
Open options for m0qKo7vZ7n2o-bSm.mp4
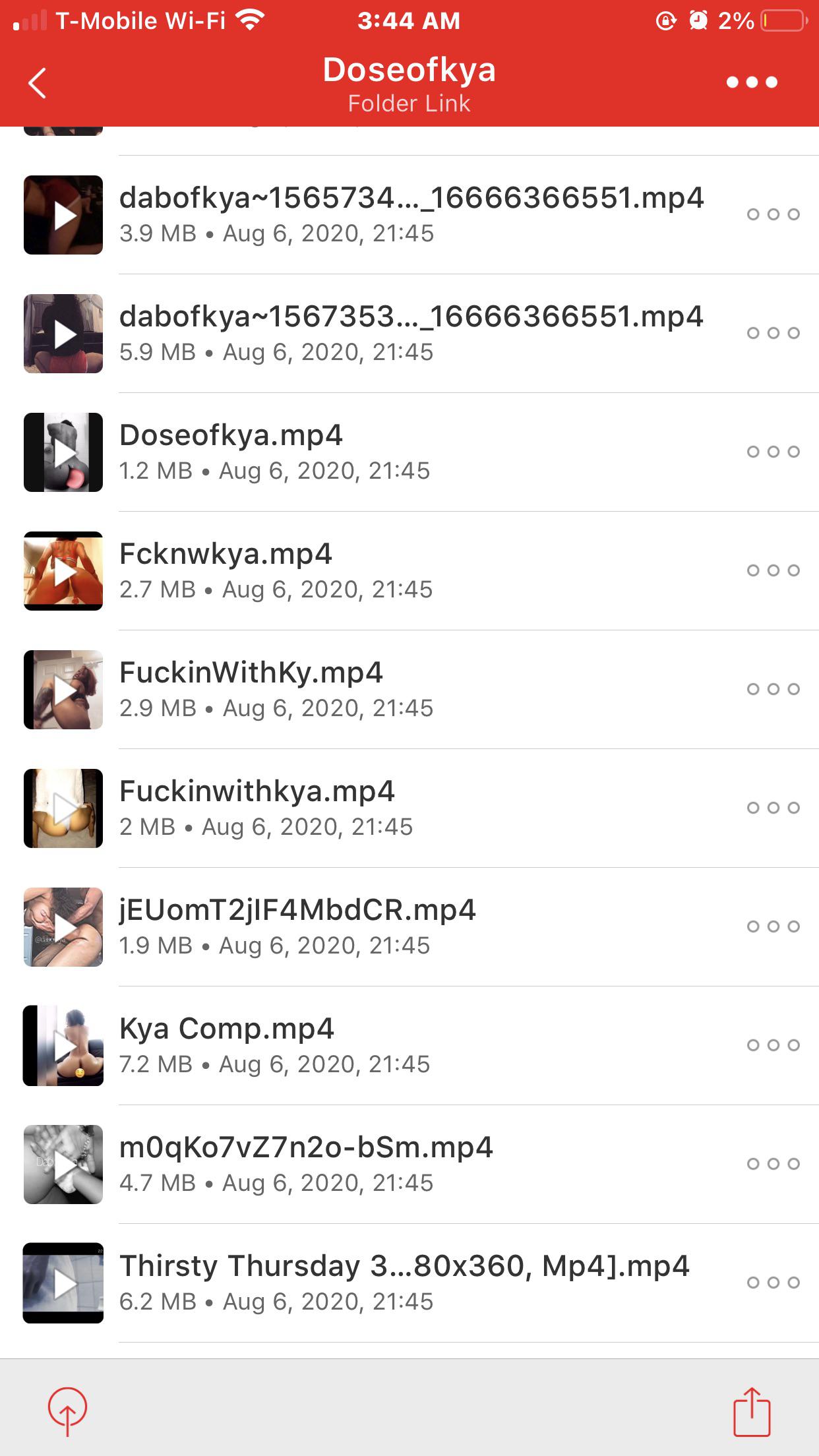pos(773,1165)
